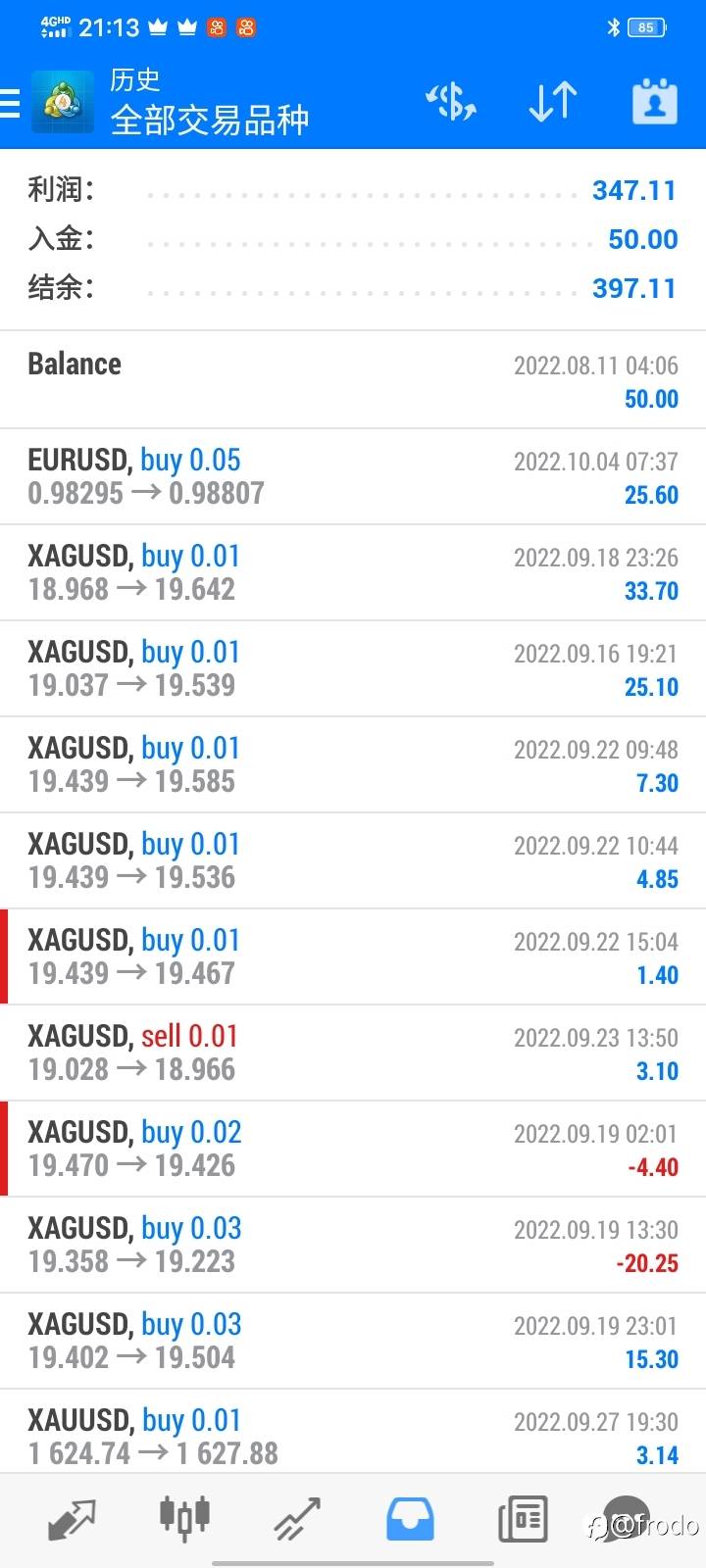Viewport: 706px width, 1568px height.
Task: Open the XAGUSD trade with -20.25 loss
Action: (x=353, y=1245)
